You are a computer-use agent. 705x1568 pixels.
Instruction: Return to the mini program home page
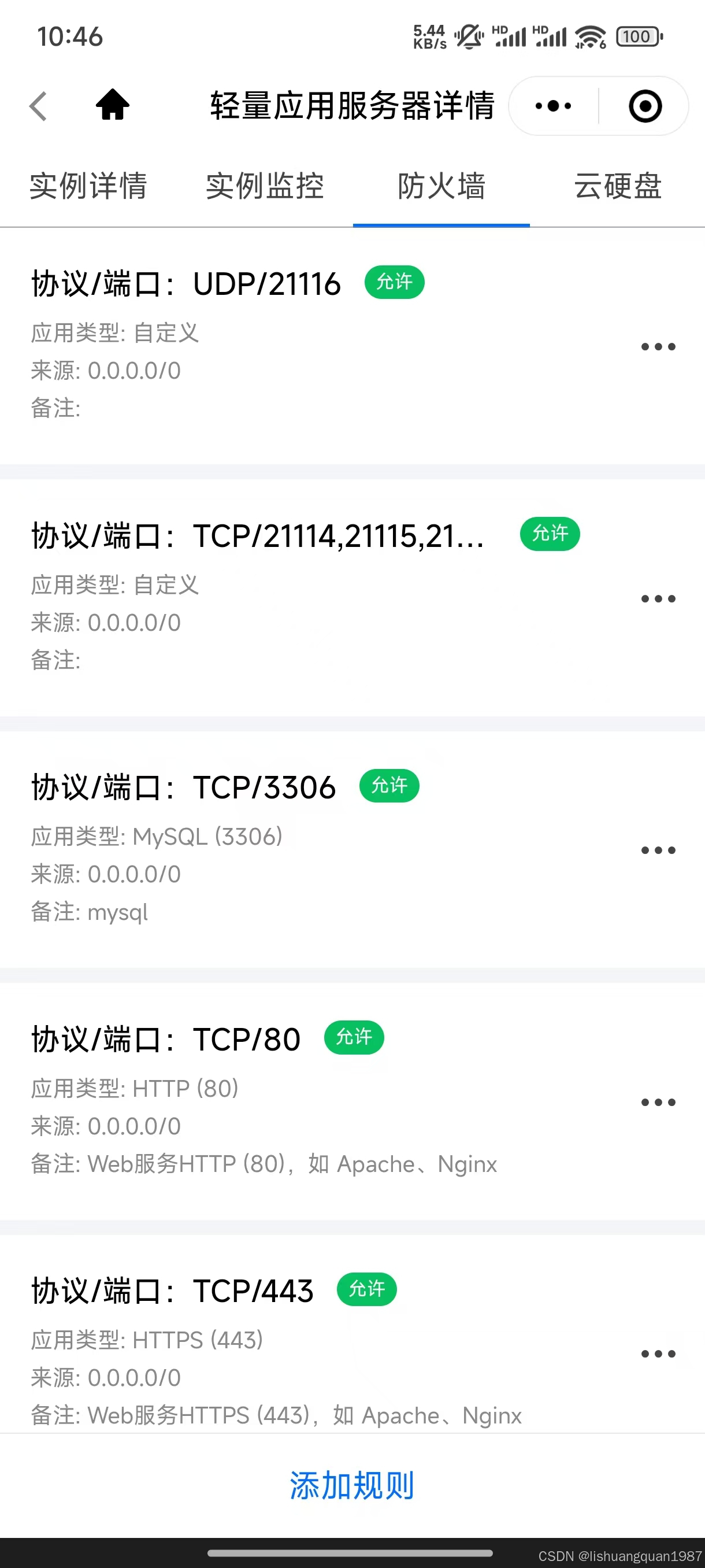(113, 105)
